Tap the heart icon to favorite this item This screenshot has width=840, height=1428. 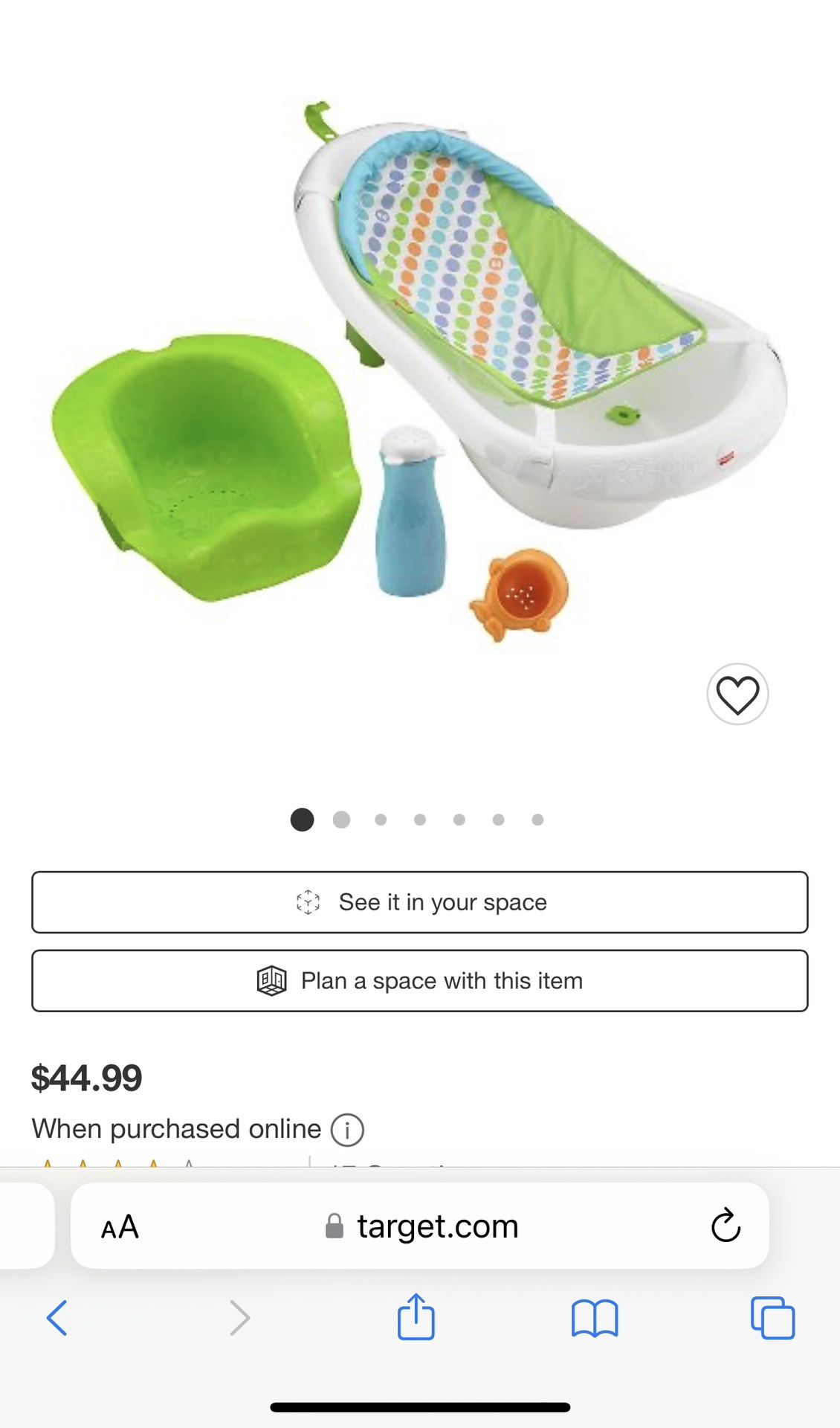(x=737, y=694)
